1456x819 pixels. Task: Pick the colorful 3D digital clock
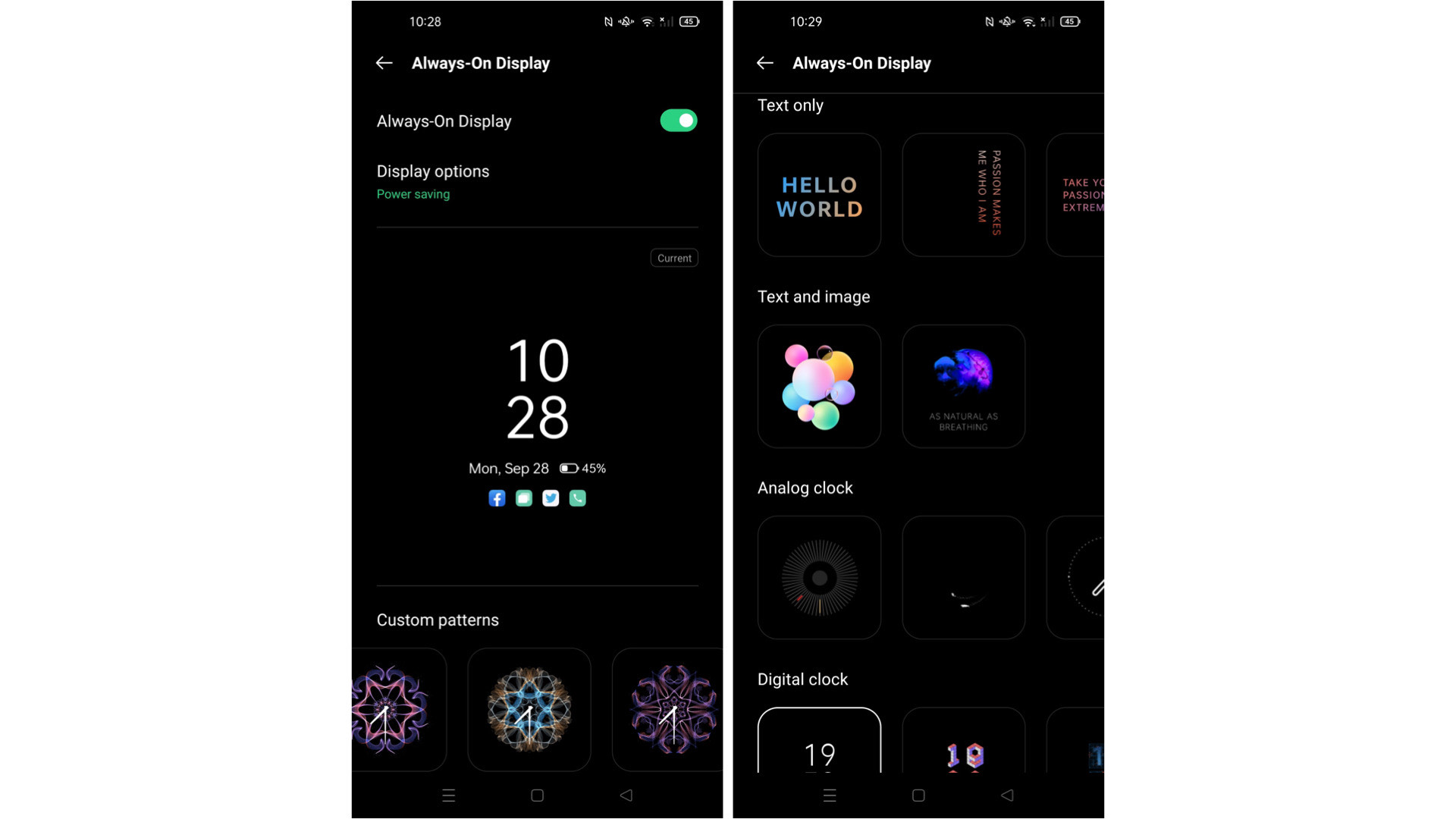[963, 743]
